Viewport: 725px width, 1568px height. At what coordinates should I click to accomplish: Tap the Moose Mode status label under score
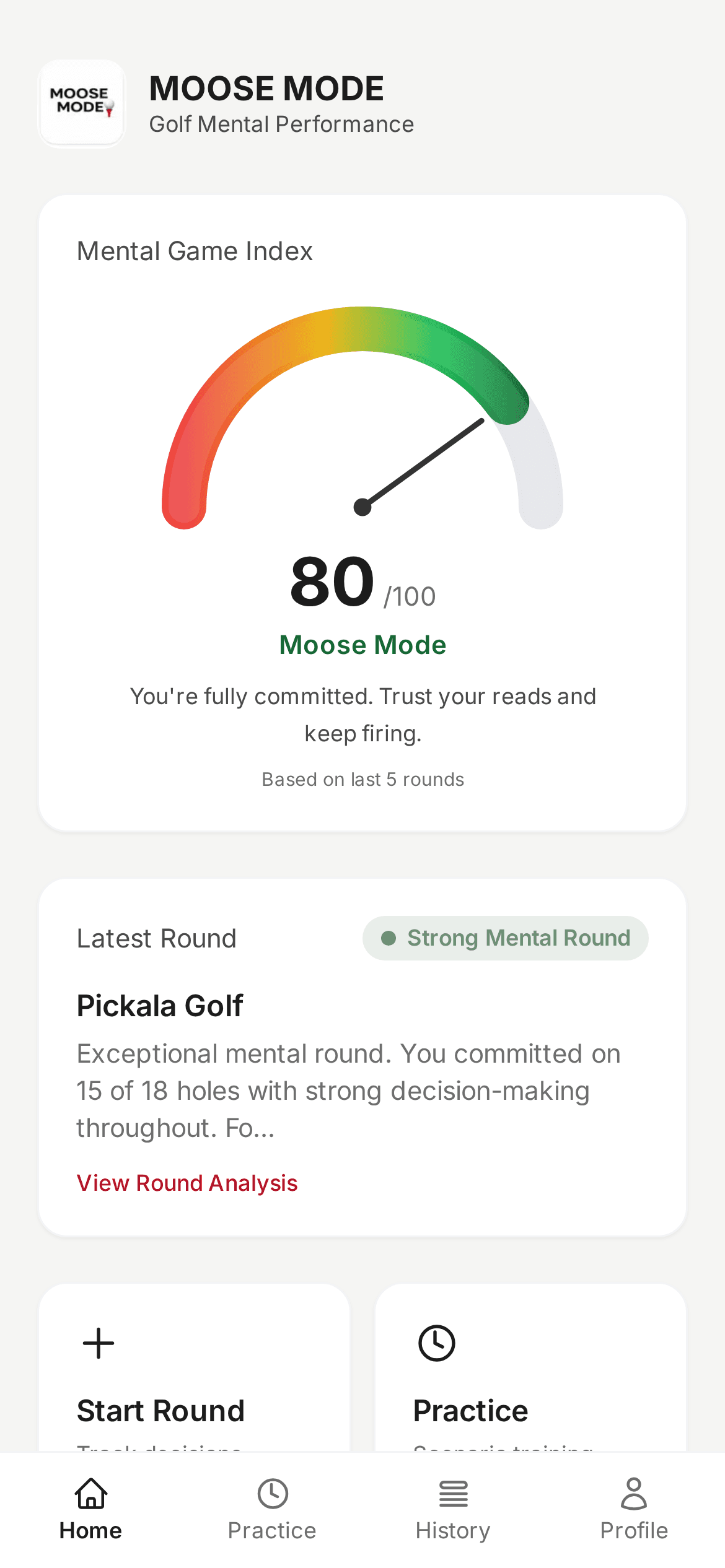click(362, 644)
